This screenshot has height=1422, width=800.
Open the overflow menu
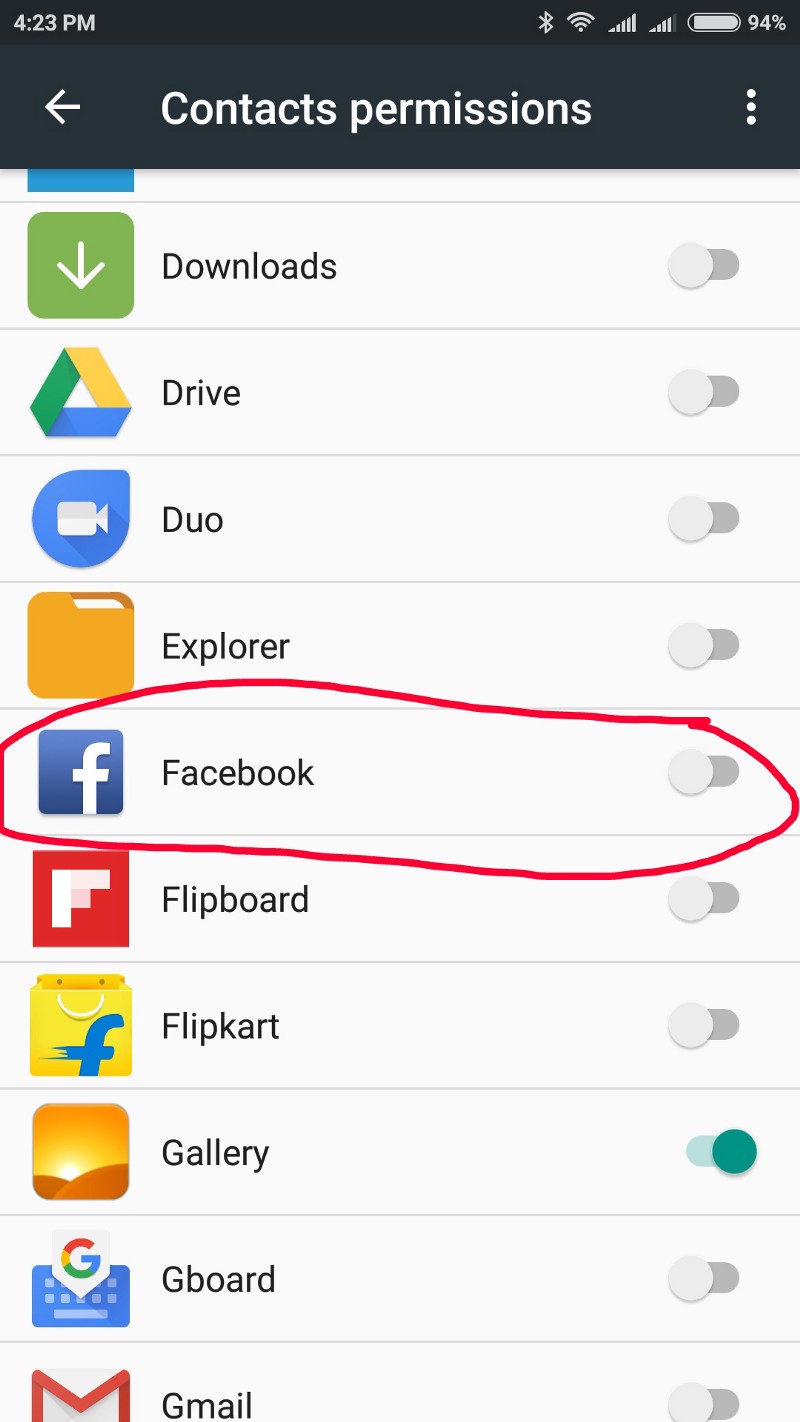pyautogui.click(x=751, y=107)
